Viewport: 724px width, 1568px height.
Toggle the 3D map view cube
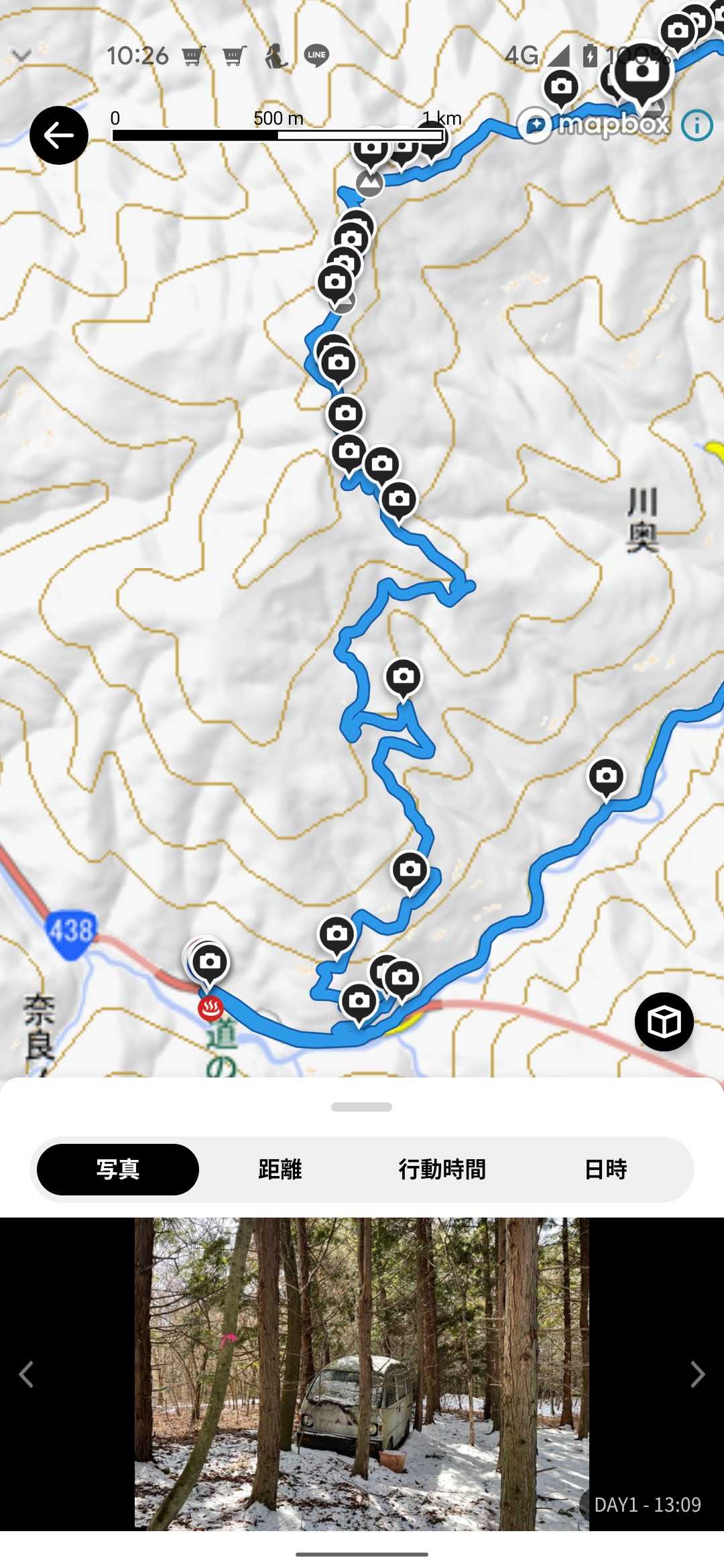pyautogui.click(x=664, y=1022)
